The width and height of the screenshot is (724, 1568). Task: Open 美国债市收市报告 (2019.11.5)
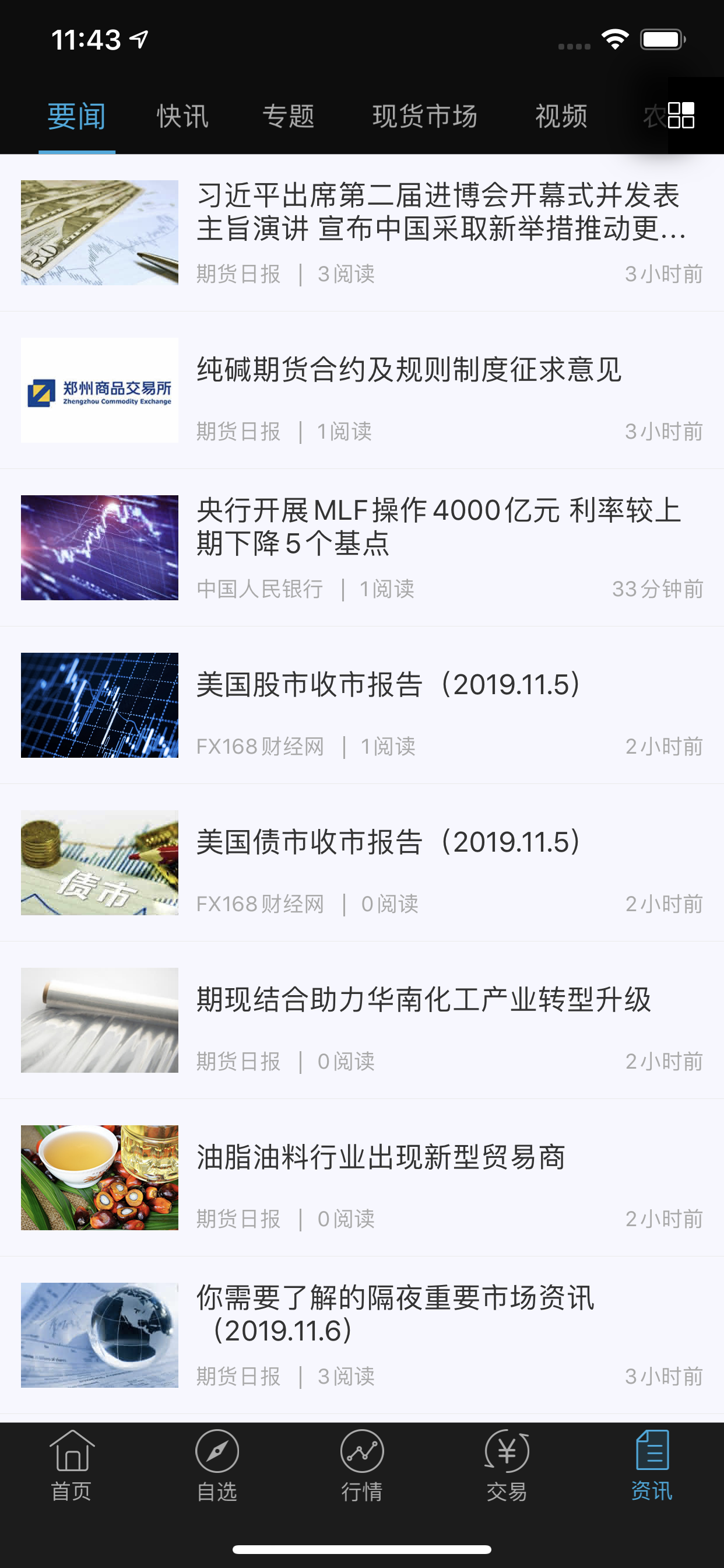pyautogui.click(x=362, y=863)
